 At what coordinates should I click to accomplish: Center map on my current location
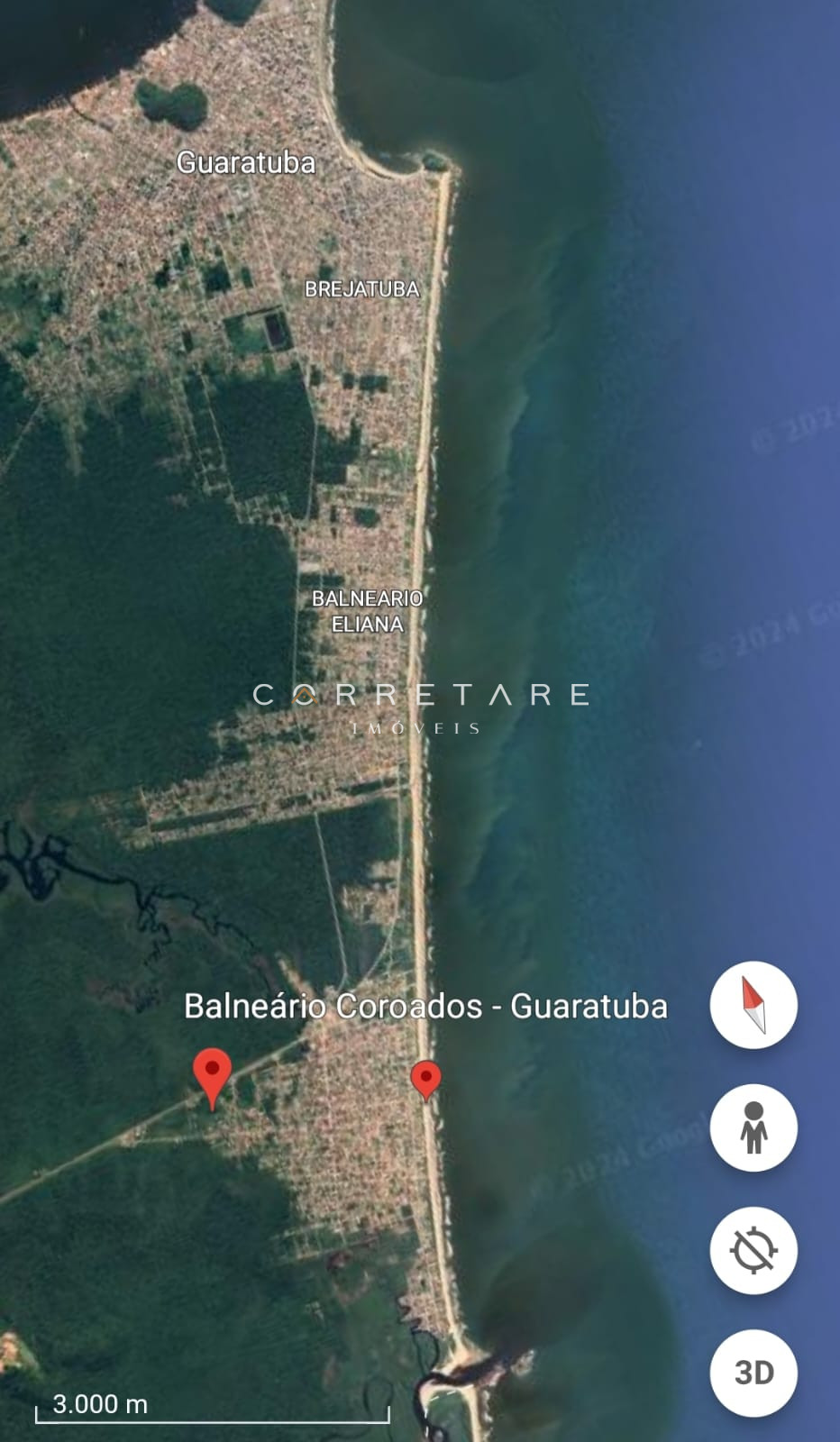coord(753,1251)
